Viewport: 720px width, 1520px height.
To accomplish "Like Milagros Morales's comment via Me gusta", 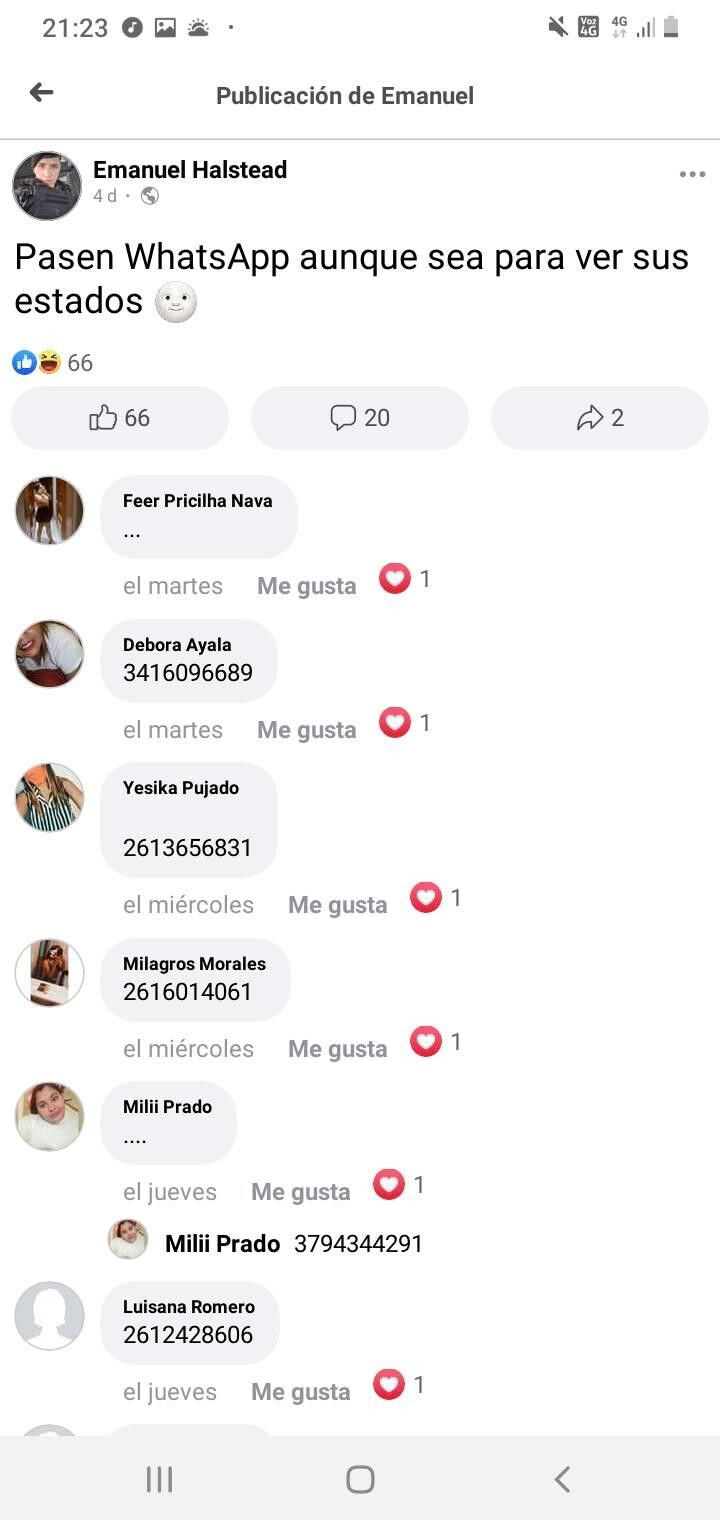I will [x=337, y=1049].
